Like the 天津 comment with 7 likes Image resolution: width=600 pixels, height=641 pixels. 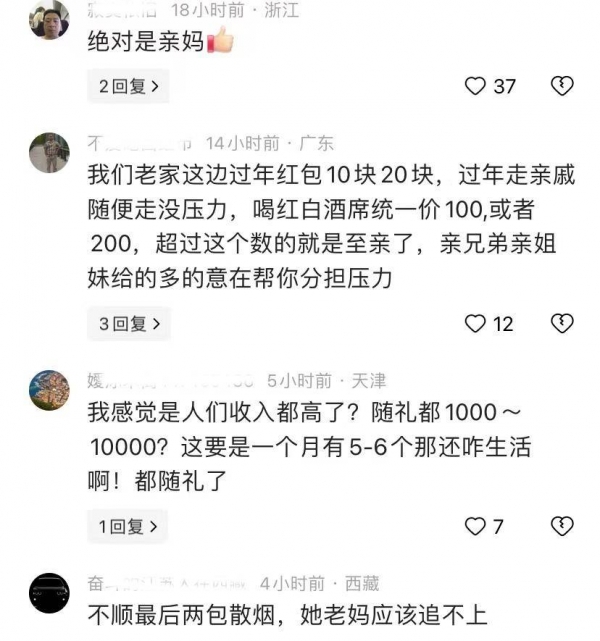(x=476, y=526)
